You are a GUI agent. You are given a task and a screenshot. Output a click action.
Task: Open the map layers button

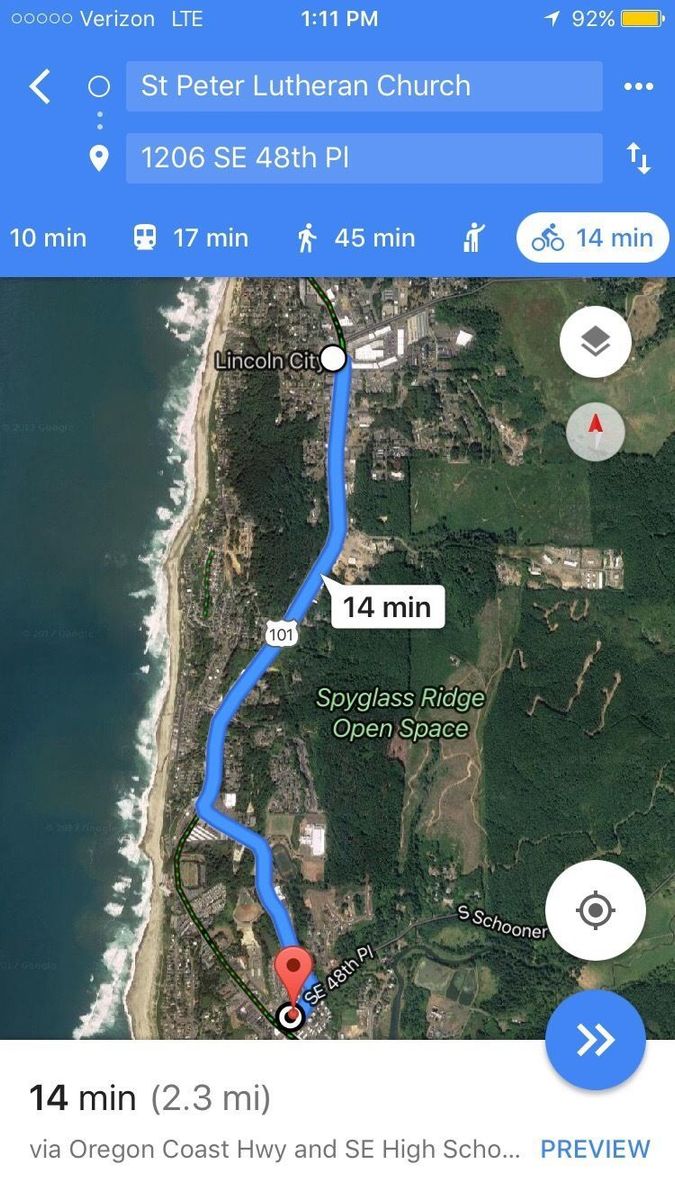click(595, 343)
